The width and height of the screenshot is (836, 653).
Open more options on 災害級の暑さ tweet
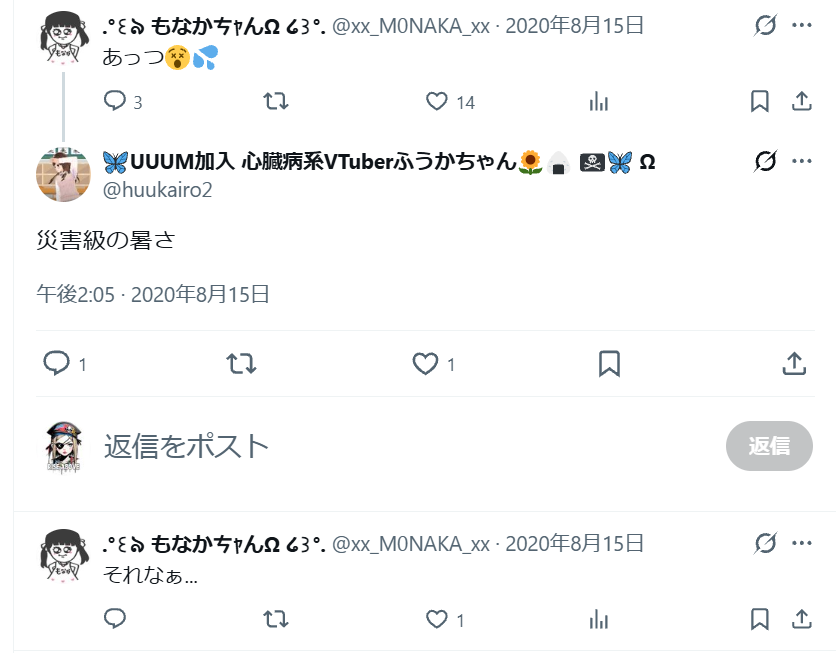tap(802, 161)
